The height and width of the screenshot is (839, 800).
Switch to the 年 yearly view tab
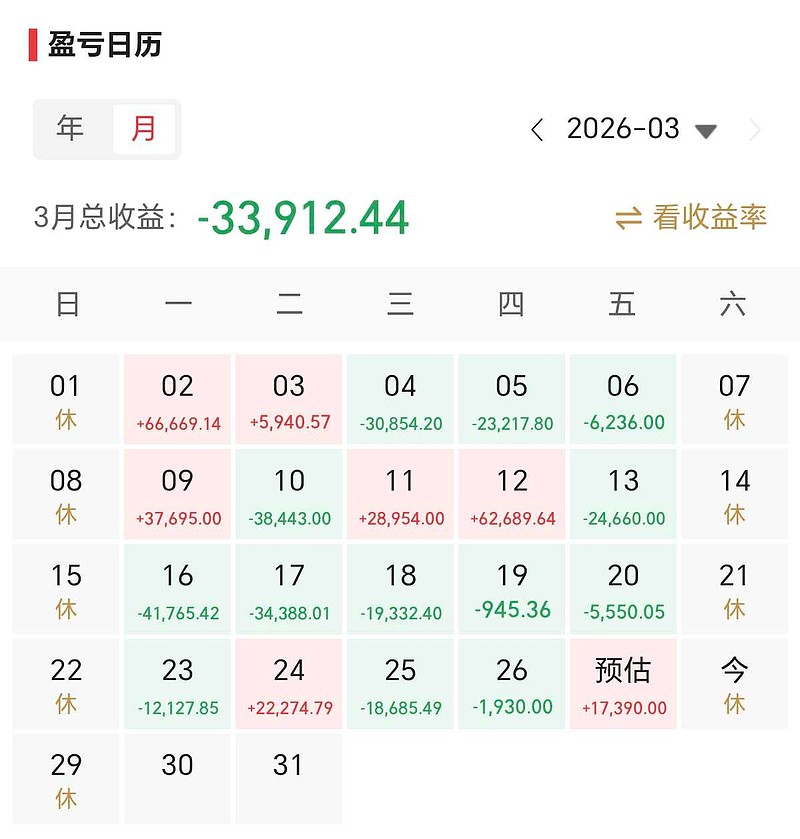click(69, 129)
